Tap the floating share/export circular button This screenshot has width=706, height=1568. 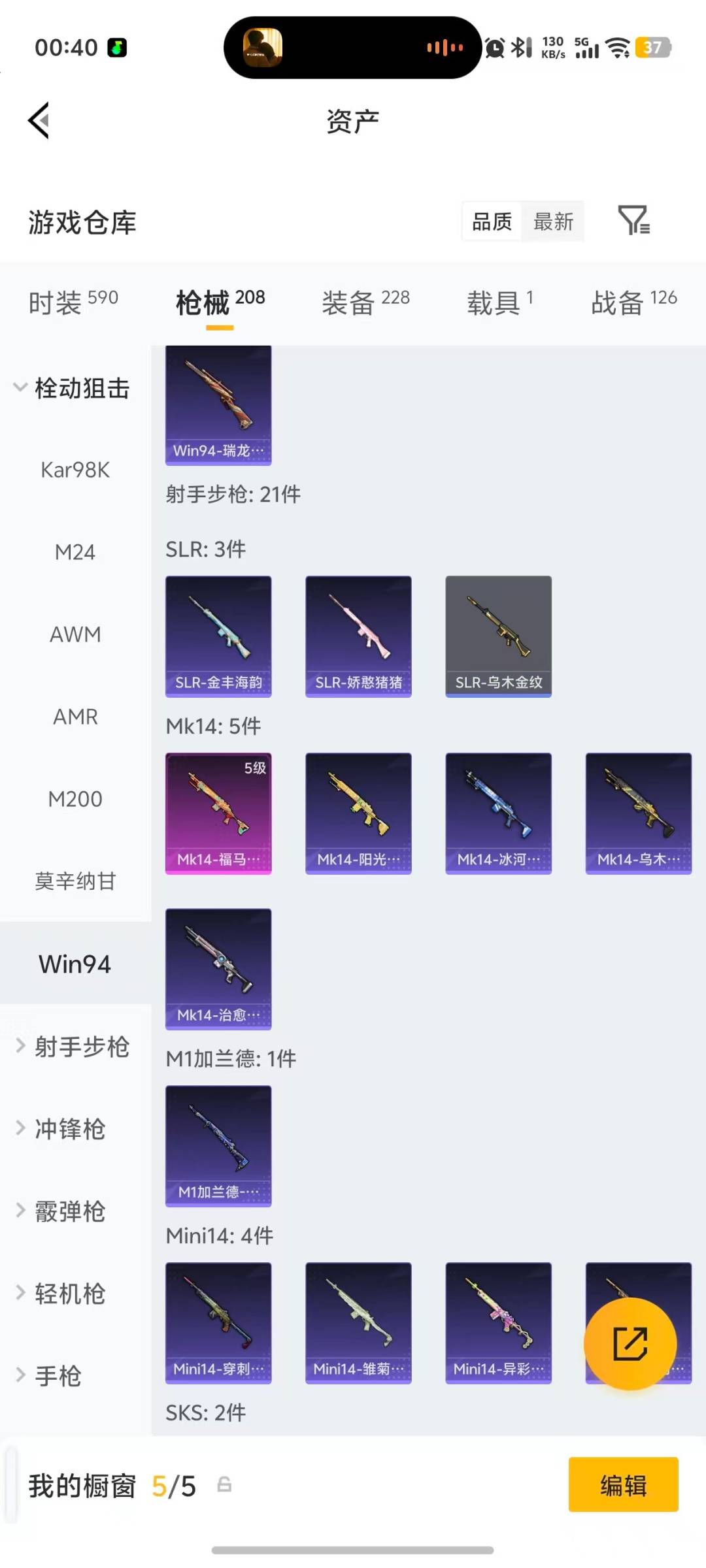630,1343
